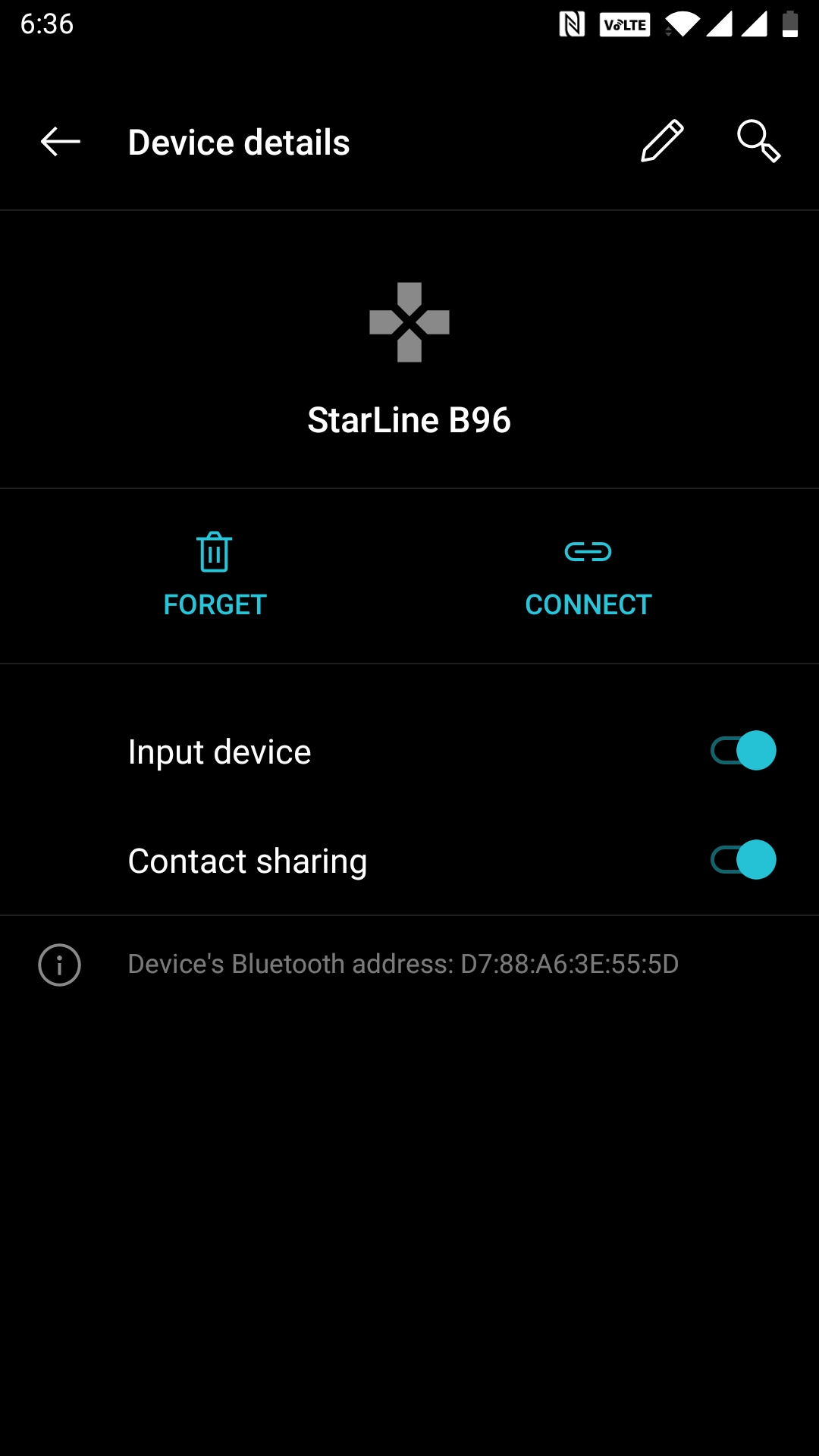Disable the Input device switch
Image resolution: width=819 pixels, height=1456 pixels.
[743, 751]
